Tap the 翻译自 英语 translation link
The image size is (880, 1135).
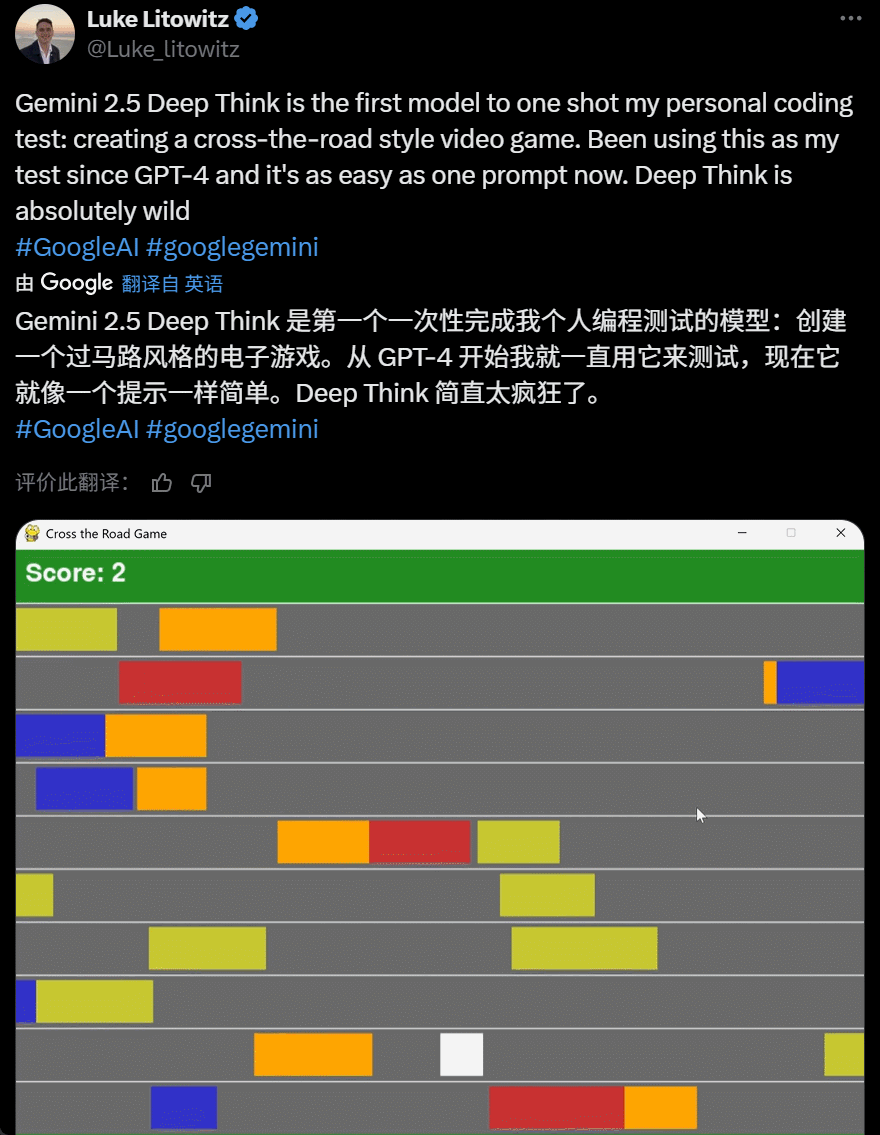tap(172, 284)
